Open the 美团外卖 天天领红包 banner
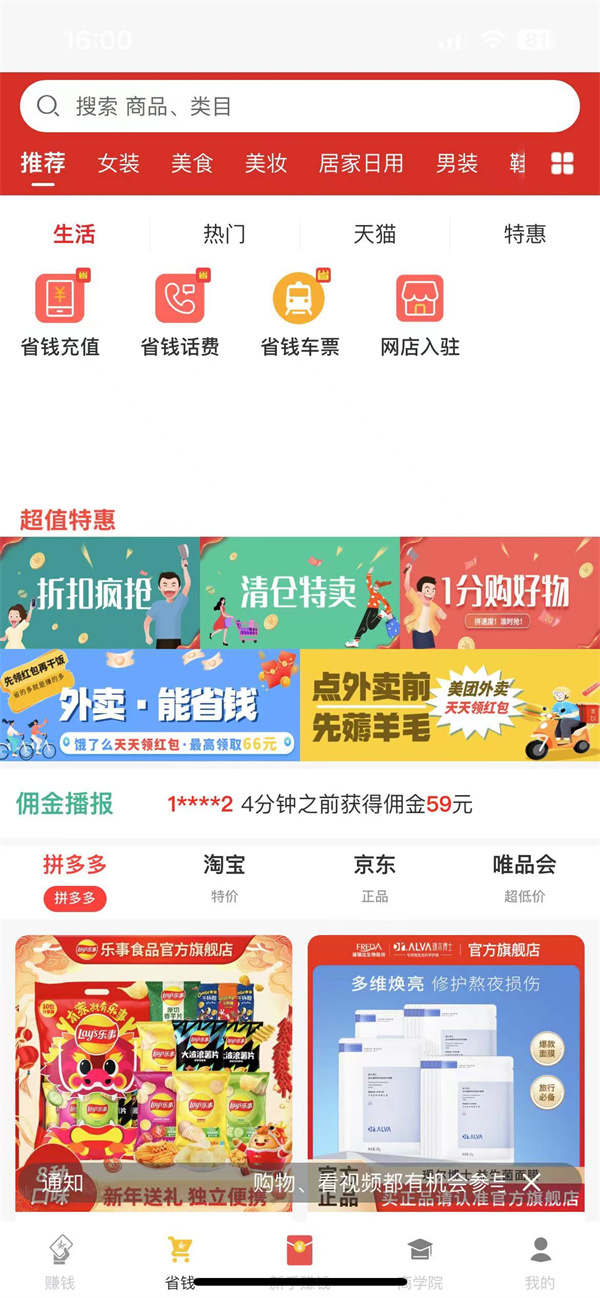Screen dimensions: 600x1298 [450, 705]
